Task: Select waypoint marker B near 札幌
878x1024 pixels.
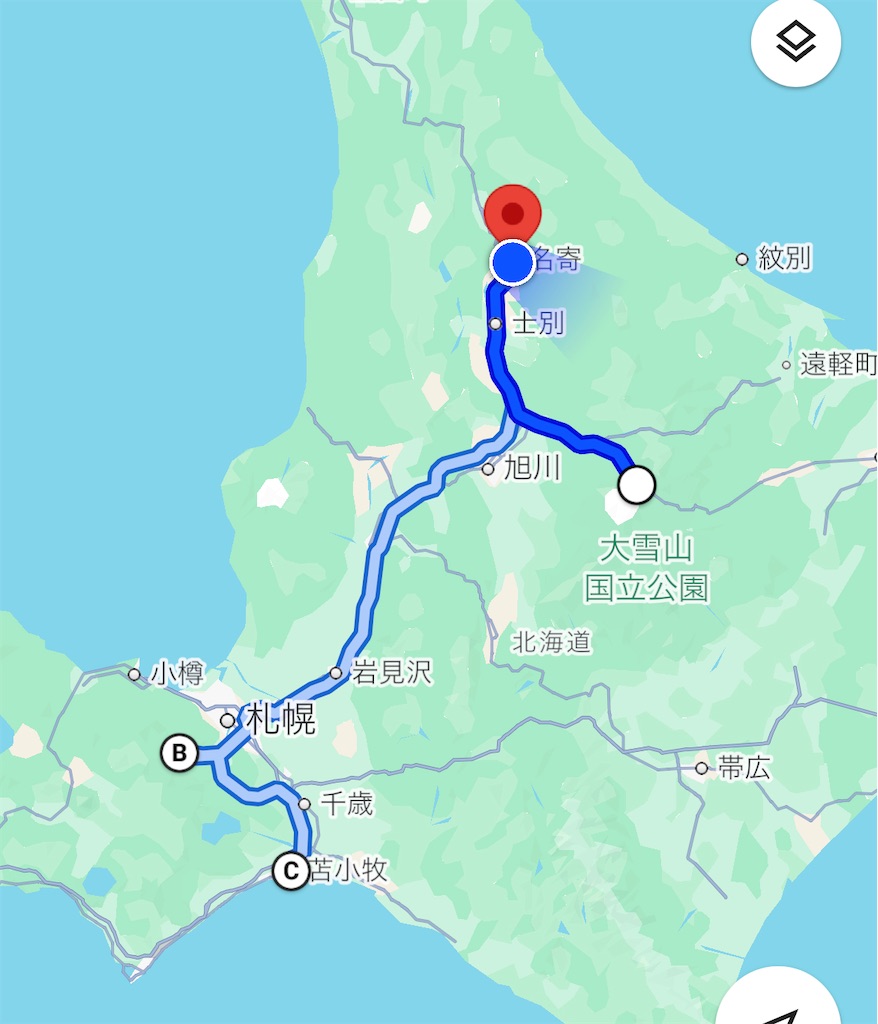Action: pos(180,752)
